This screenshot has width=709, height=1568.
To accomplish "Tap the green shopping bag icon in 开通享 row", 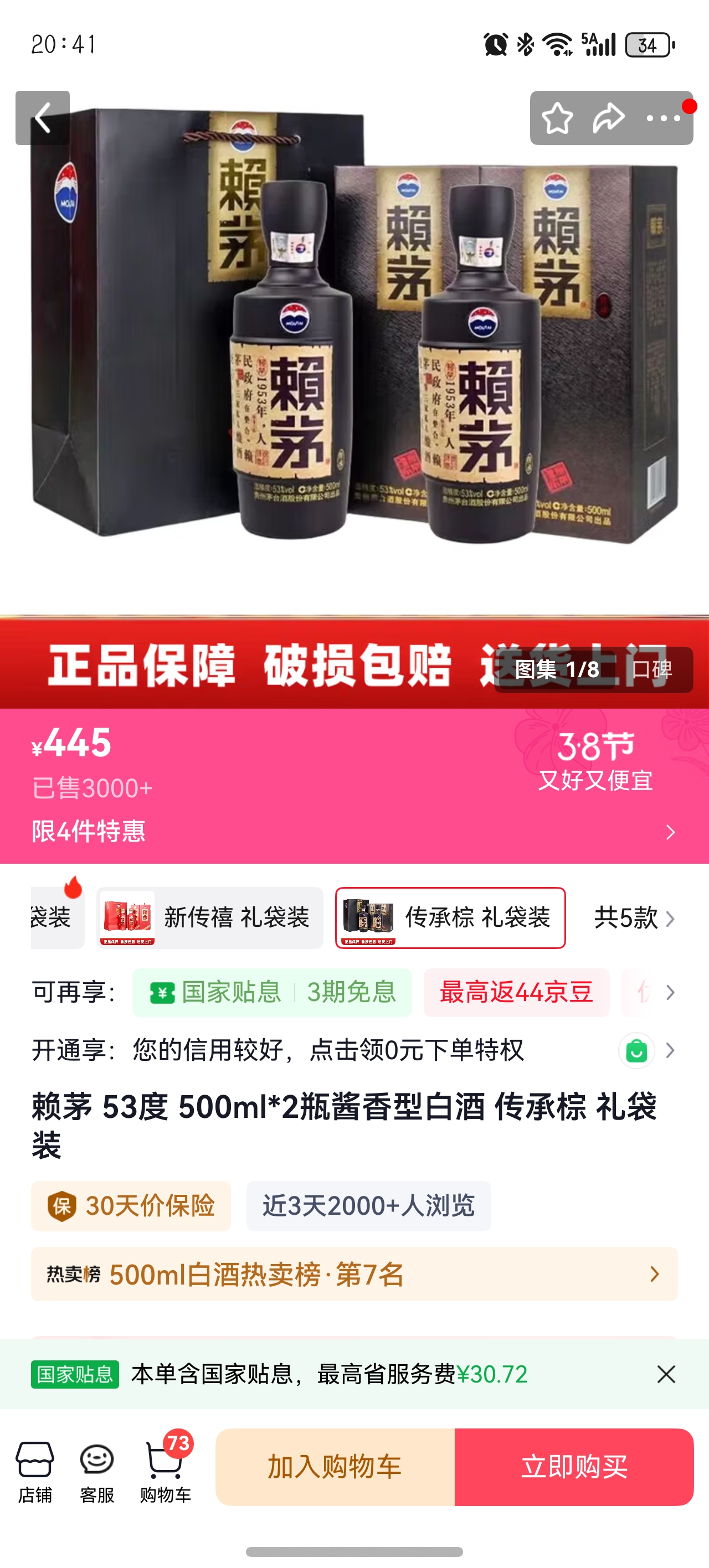I will click(636, 1050).
